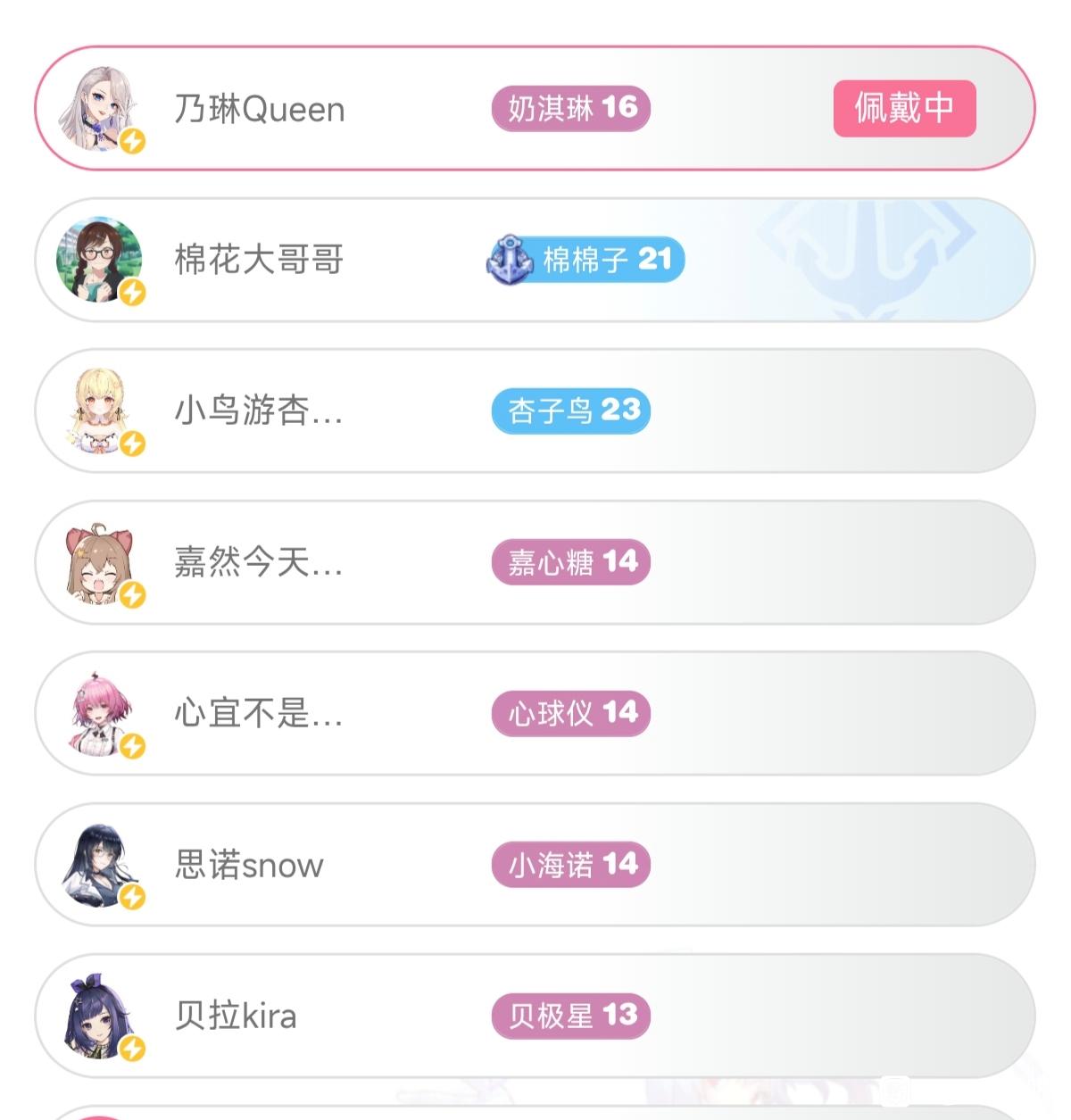The width and height of the screenshot is (1071, 1120).
Task: Choose the 思诺snow medal row
Action: (x=534, y=864)
